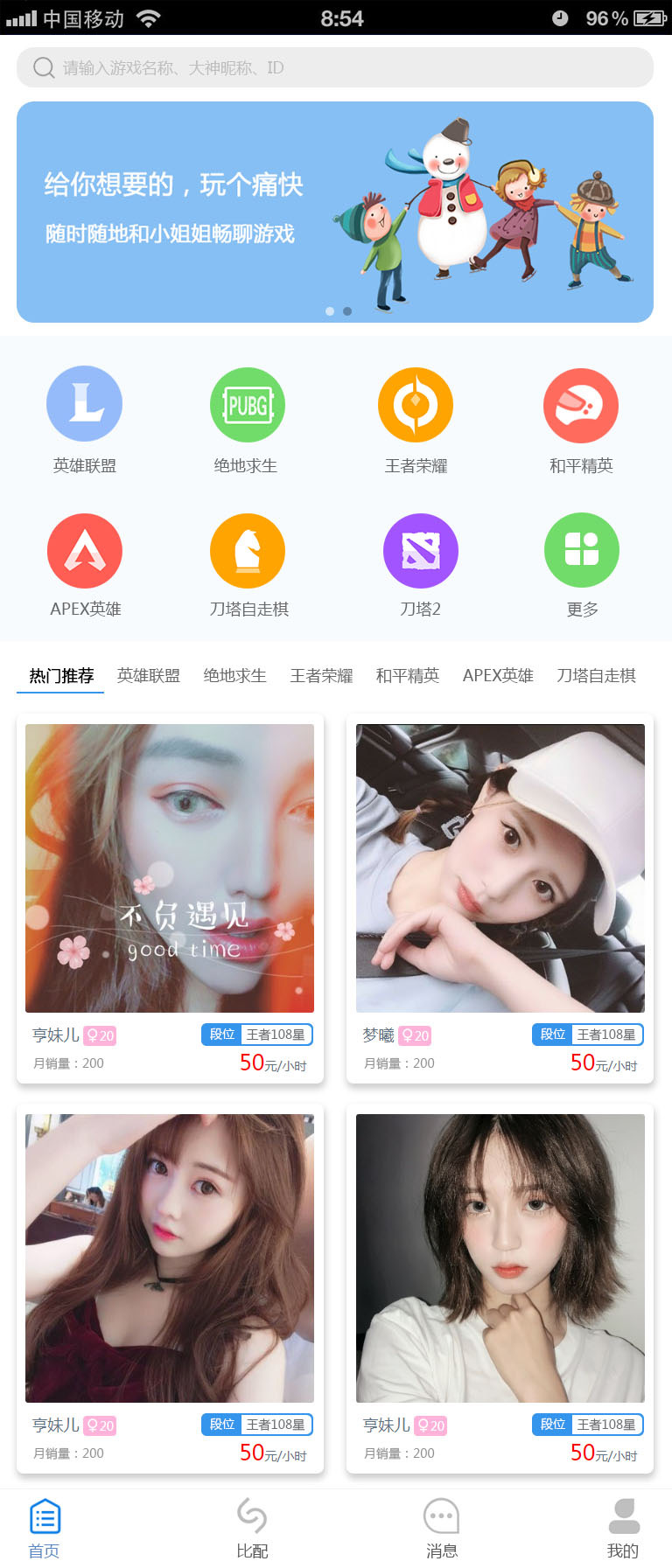Select 刀塔自走棋 category icon
The height and width of the screenshot is (1568, 672).
(248, 551)
